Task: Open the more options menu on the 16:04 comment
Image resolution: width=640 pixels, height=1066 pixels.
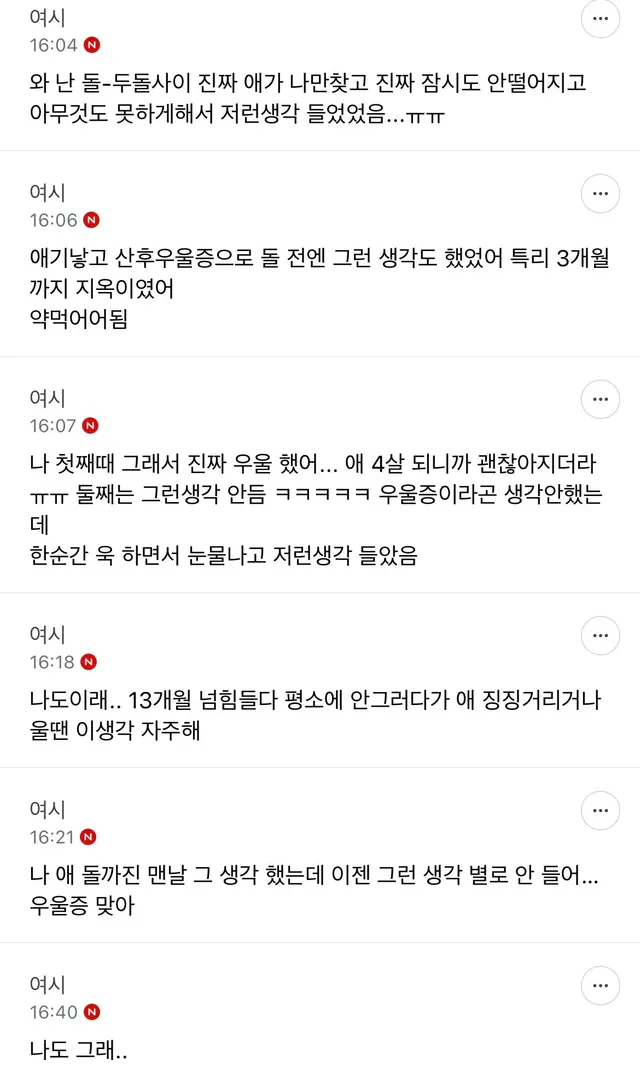Action: (600, 19)
